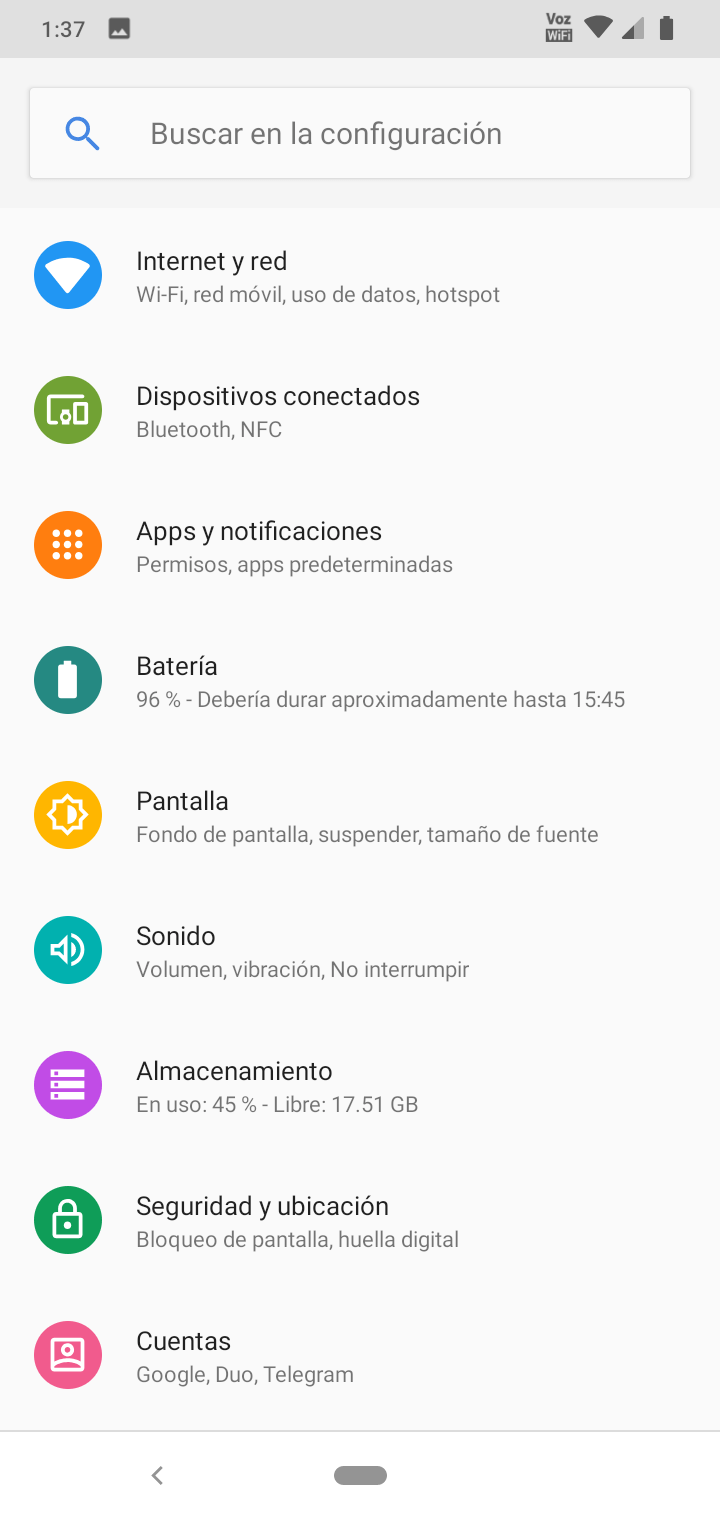720x1520 pixels.
Task: Tap the home pill button
Action: pos(360,1475)
